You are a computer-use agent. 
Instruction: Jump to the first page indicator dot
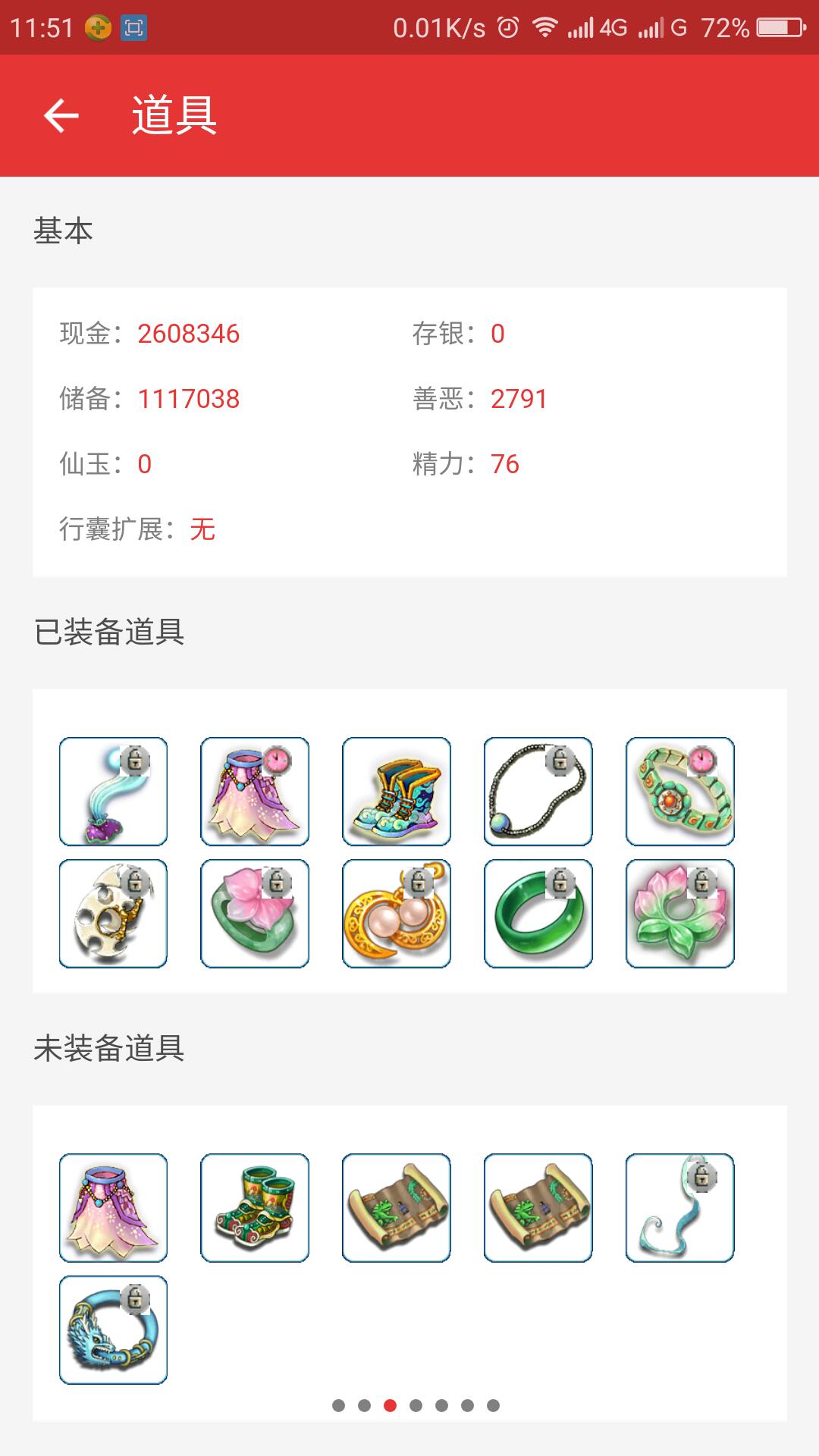coord(338,1406)
